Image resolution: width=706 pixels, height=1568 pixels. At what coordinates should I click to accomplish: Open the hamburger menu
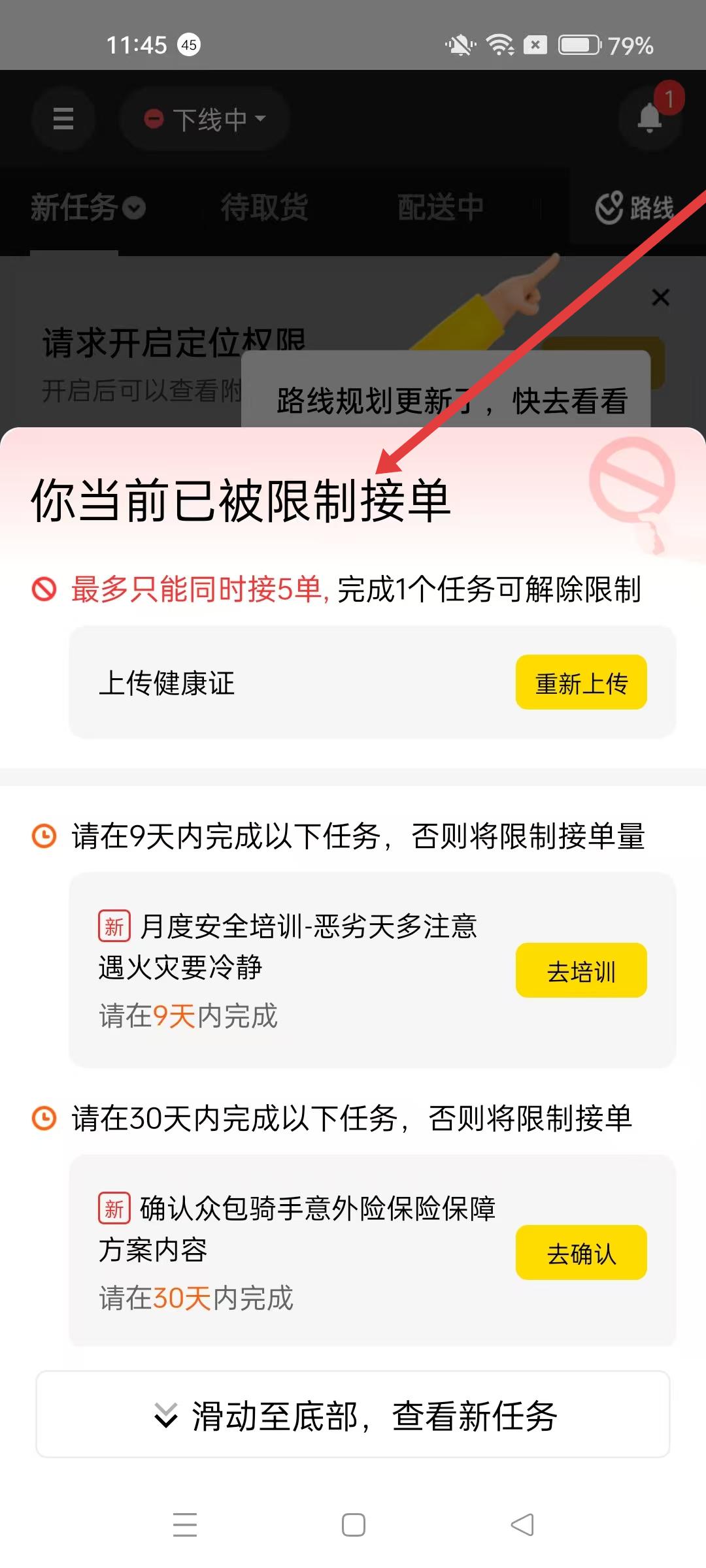[63, 119]
